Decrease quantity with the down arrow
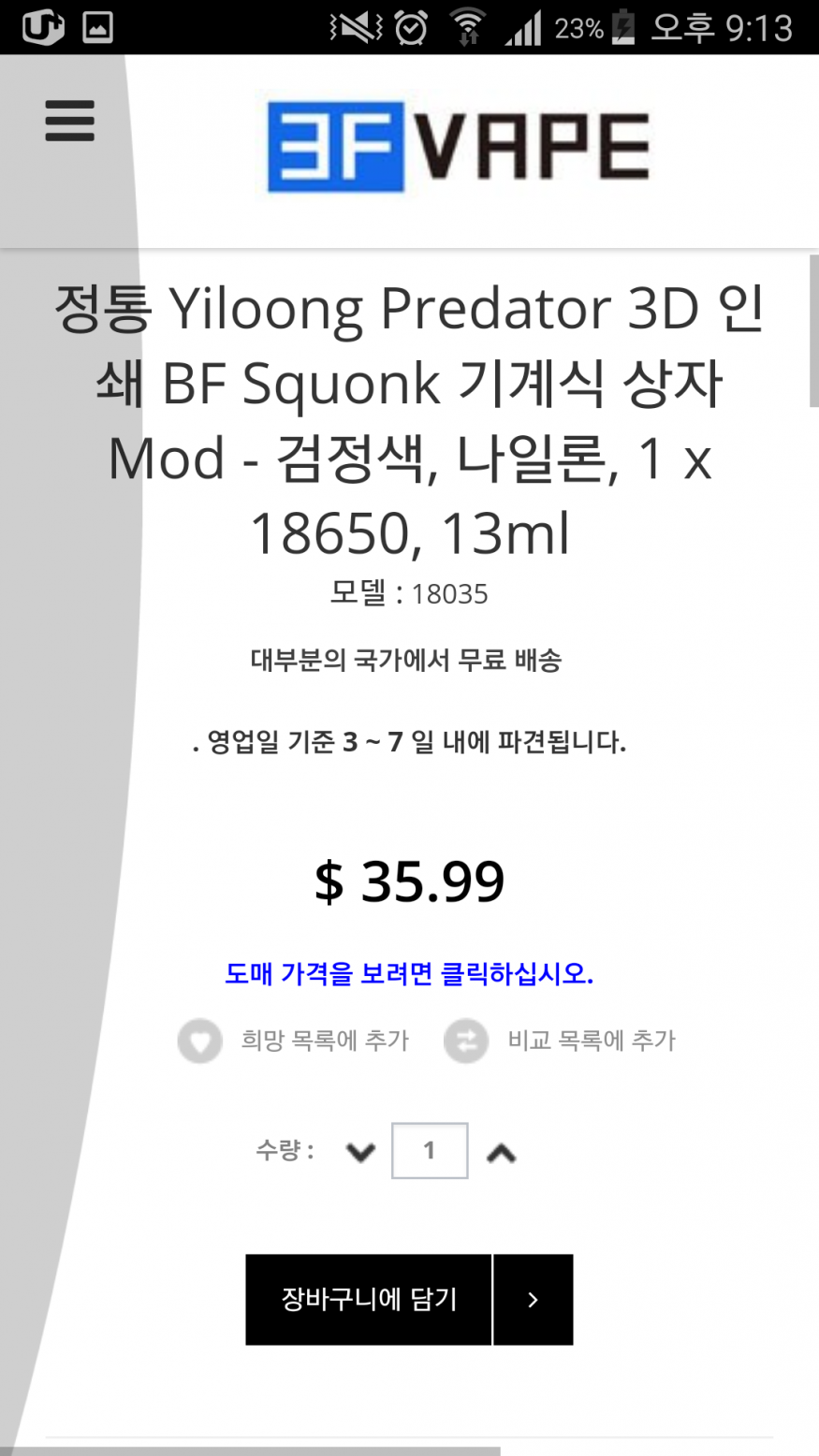The image size is (819, 1456). pyautogui.click(x=360, y=1152)
